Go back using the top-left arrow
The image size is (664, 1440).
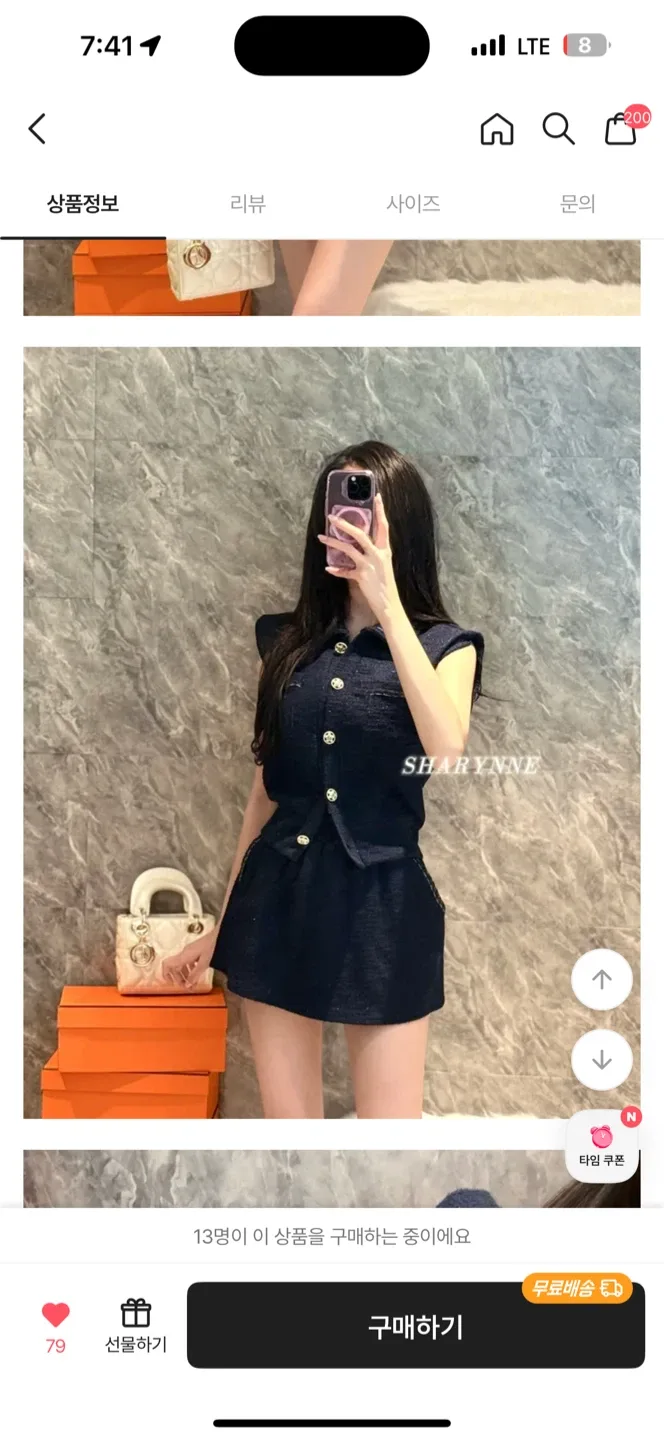pos(37,129)
